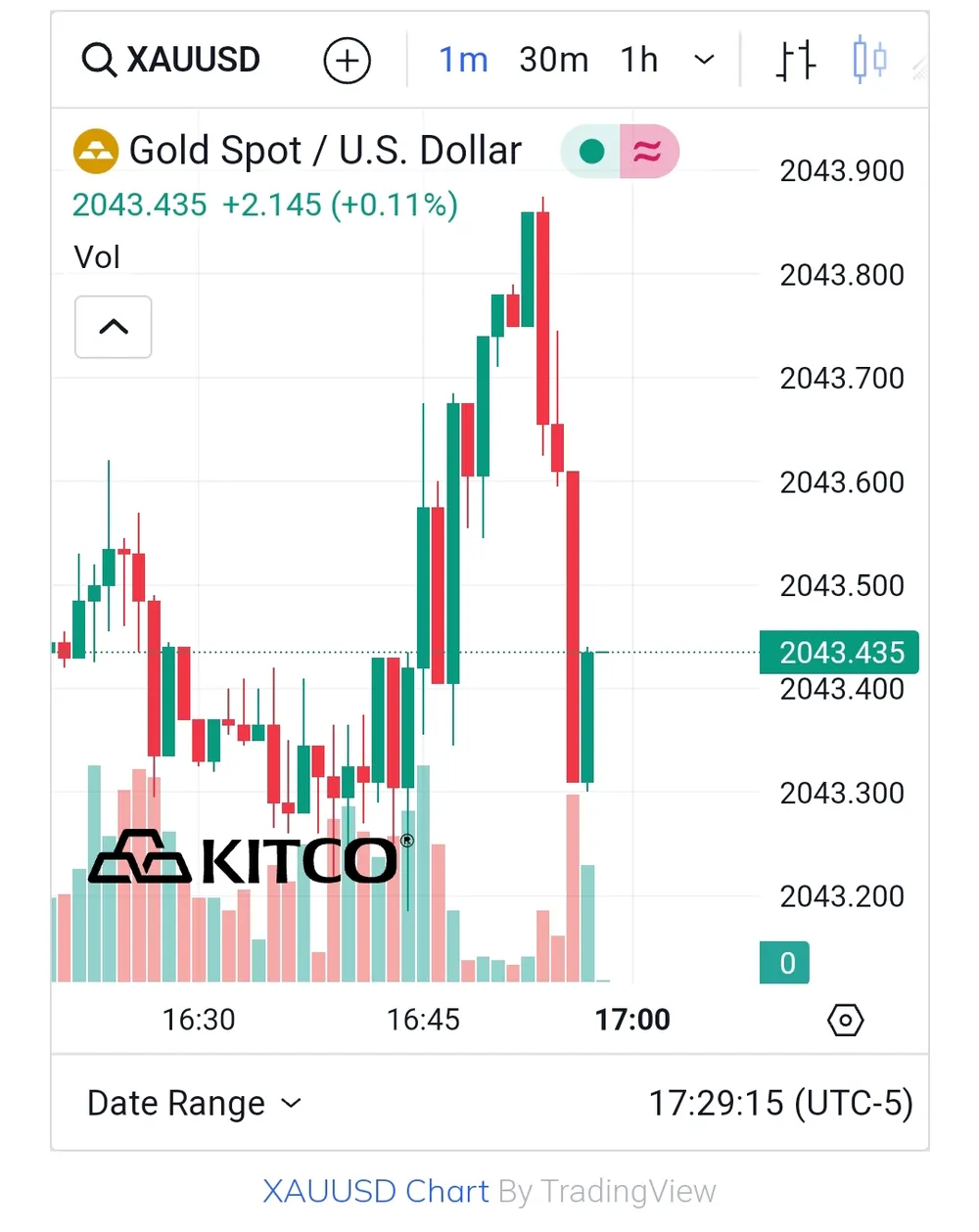979x1232 pixels.
Task: Open the XAUUSD Chart link
Action: (376, 1191)
